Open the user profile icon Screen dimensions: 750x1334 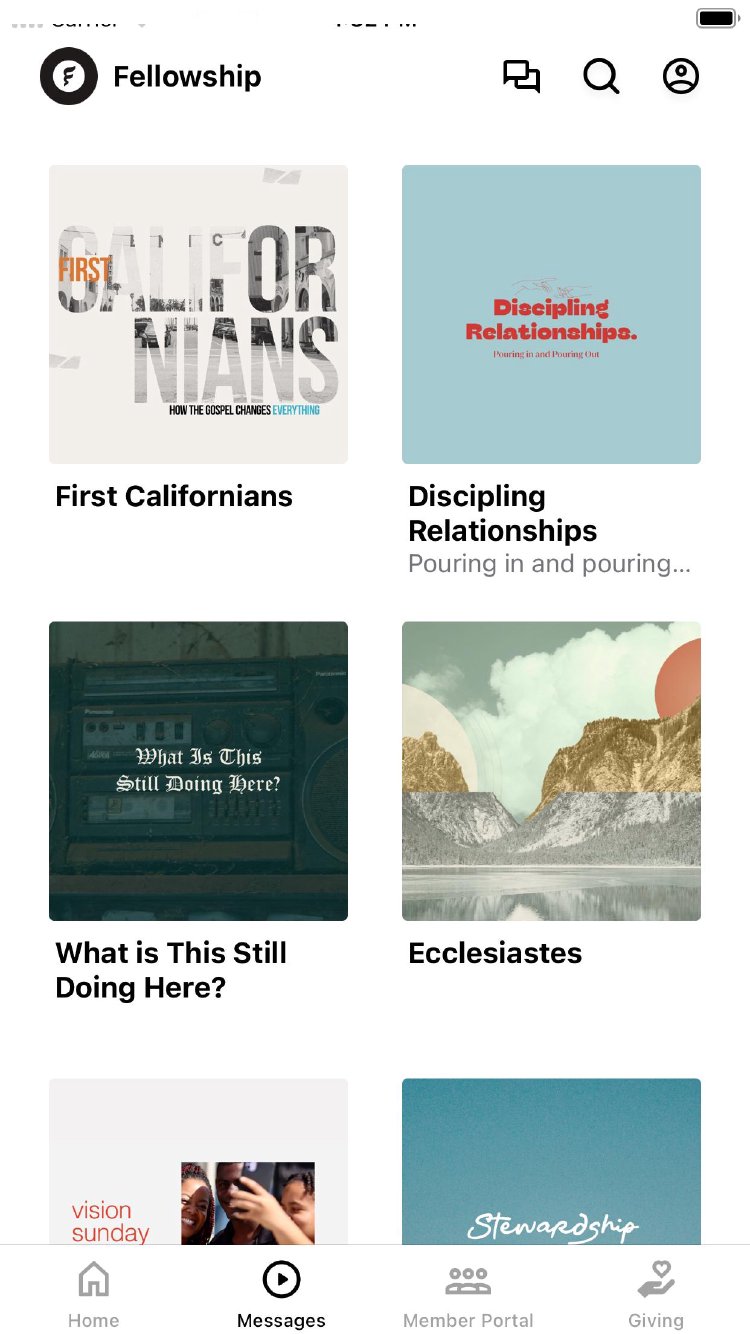point(681,77)
